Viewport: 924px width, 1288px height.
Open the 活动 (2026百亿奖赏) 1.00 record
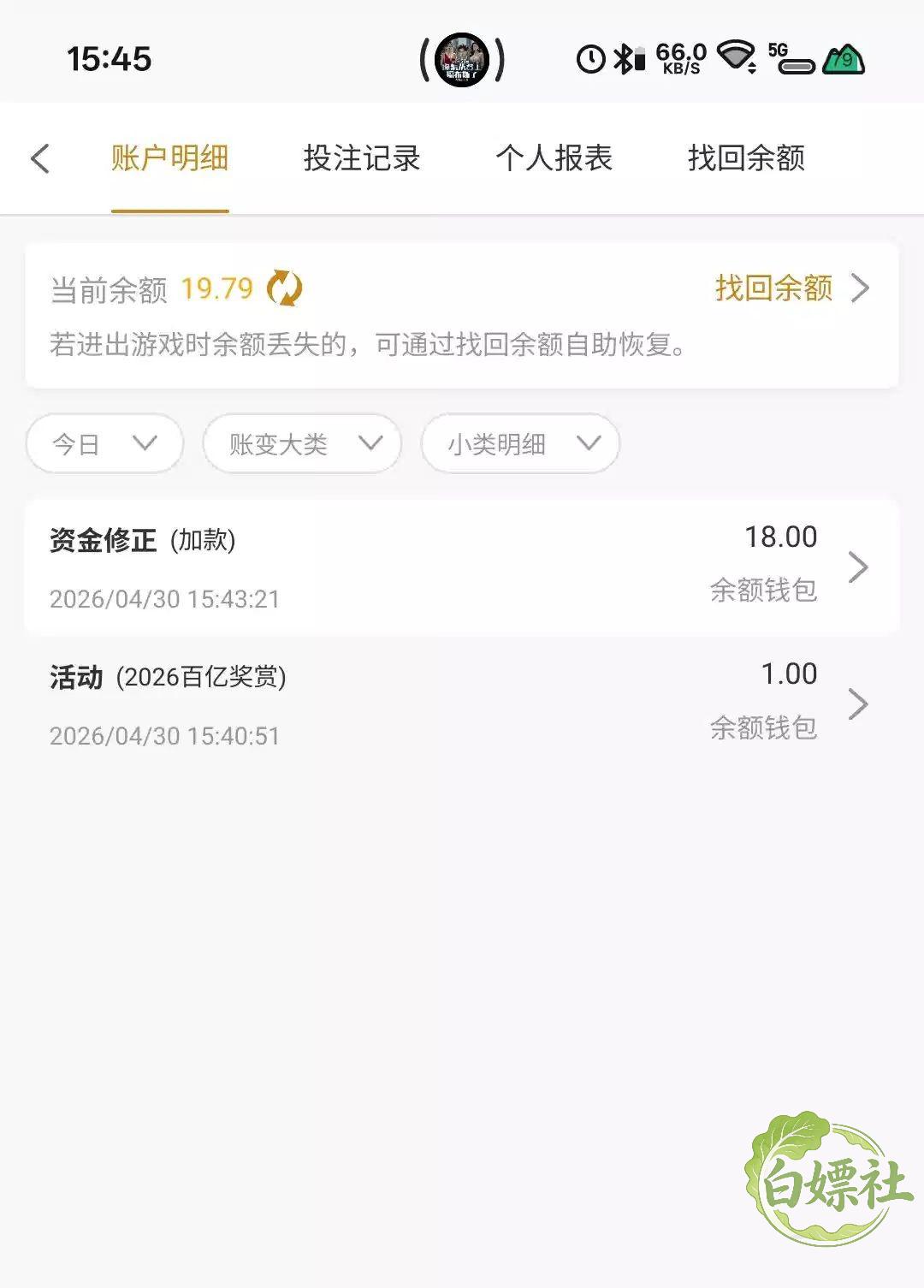[462, 703]
